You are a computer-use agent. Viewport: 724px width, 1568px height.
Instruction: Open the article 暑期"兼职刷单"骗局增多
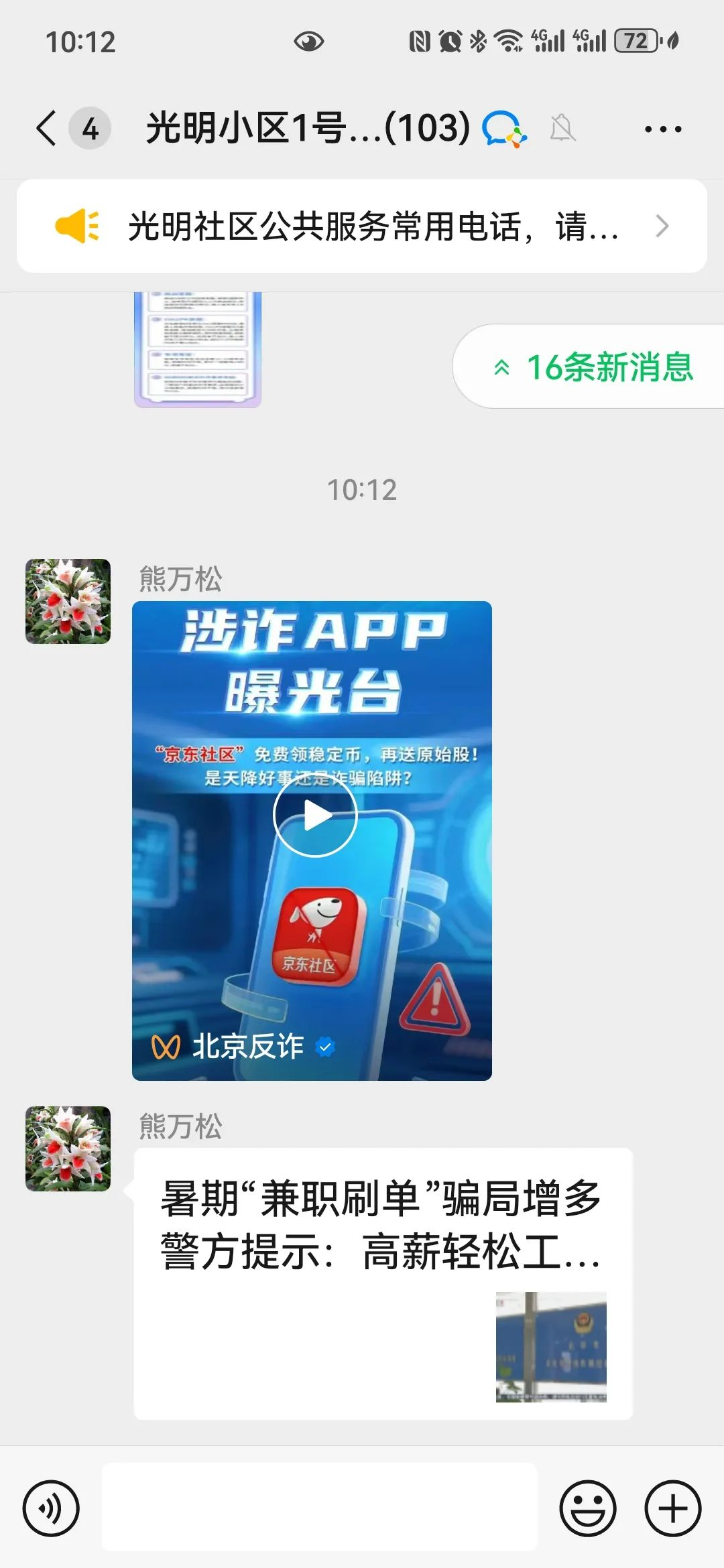click(x=382, y=1283)
